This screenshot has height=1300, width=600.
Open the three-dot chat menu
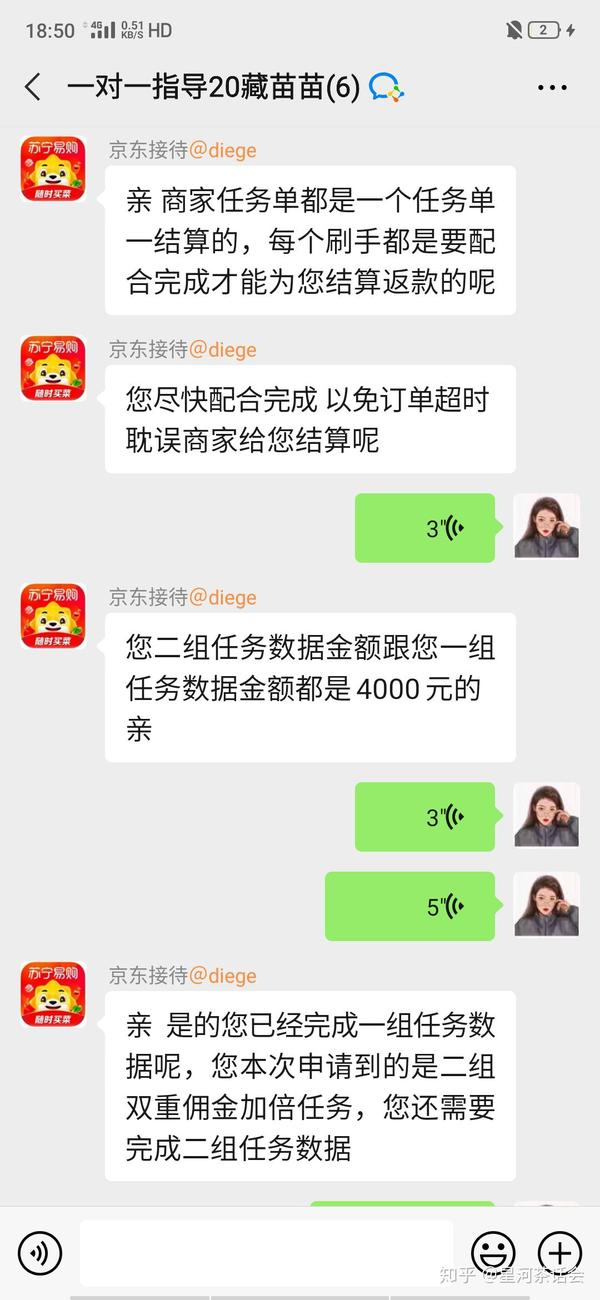552,88
